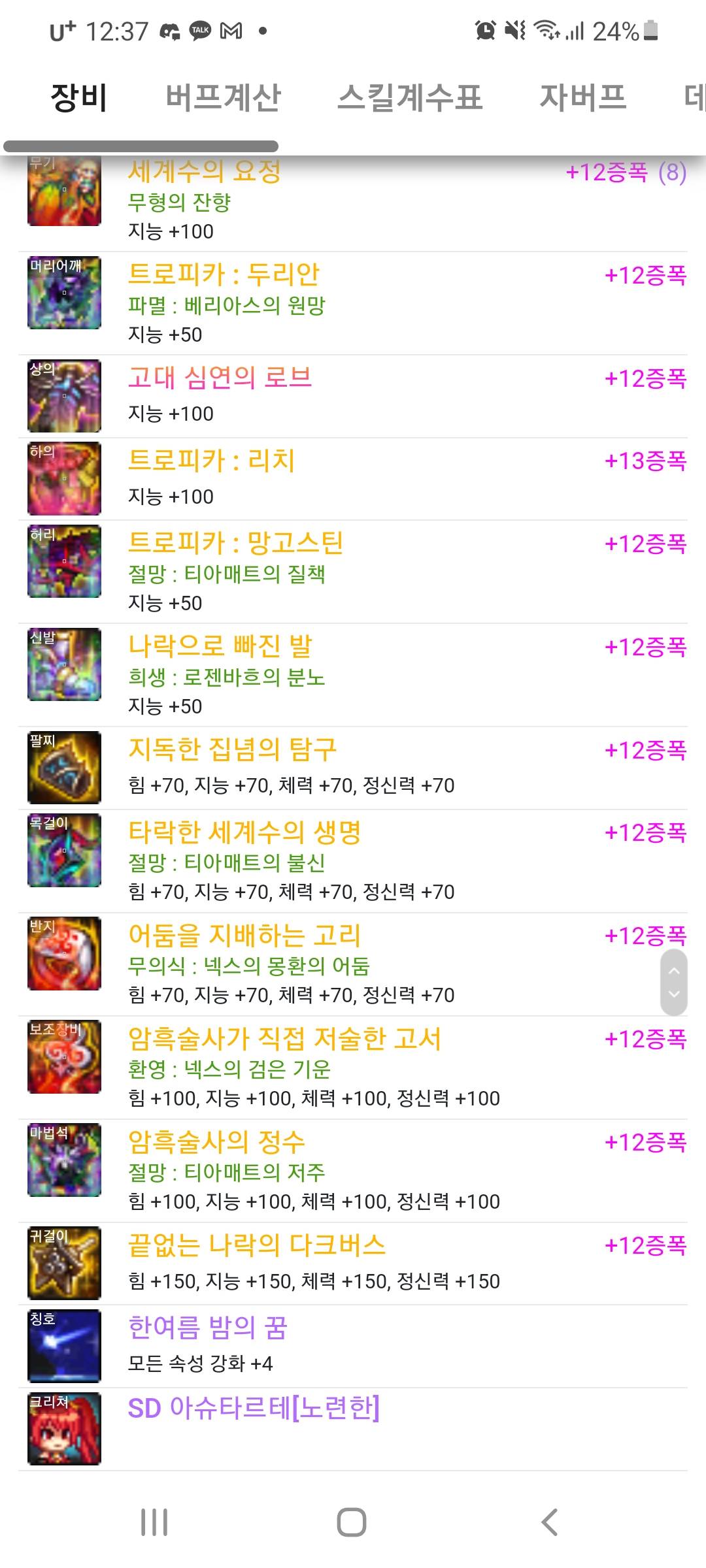706x1568 pixels.
Task: Open the 스킬계수표 tab
Action: [410, 98]
